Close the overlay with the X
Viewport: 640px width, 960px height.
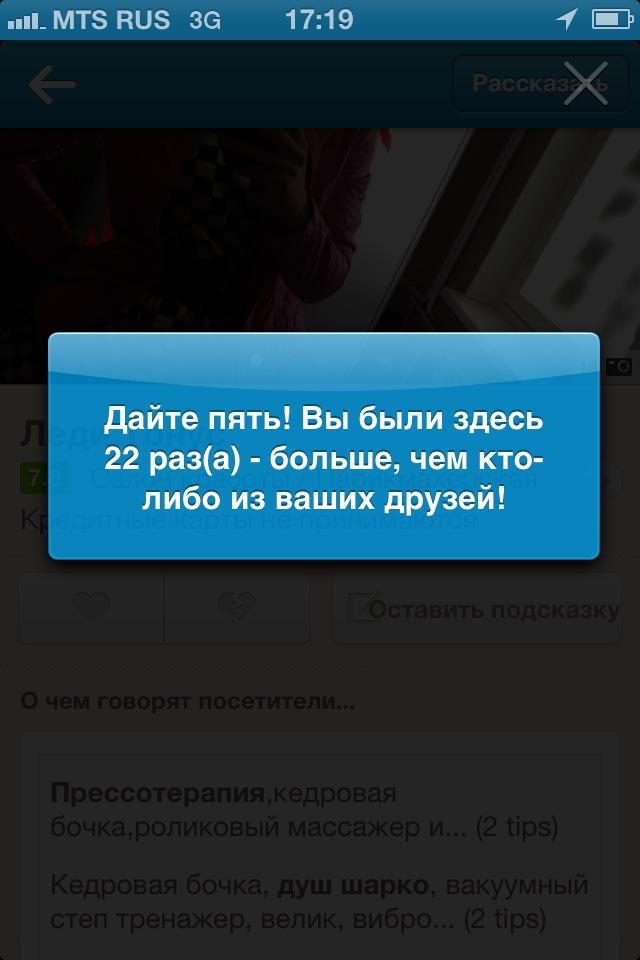585,82
